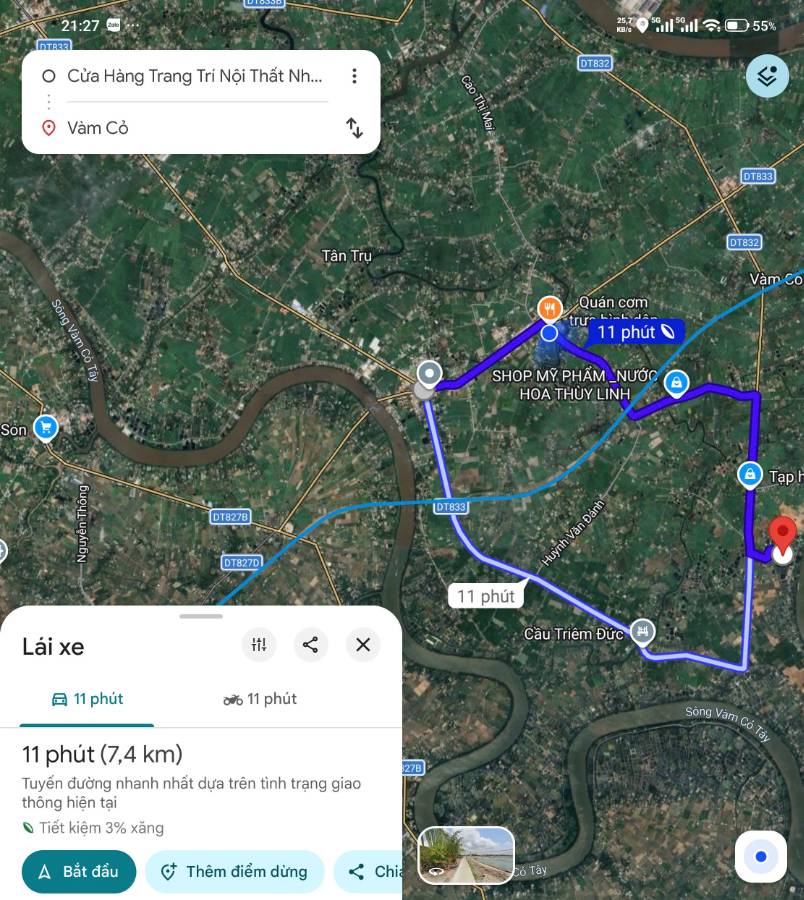Open the Cầu Triêm Đức bridge marker
The height and width of the screenshot is (900, 804).
pyautogui.click(x=643, y=631)
